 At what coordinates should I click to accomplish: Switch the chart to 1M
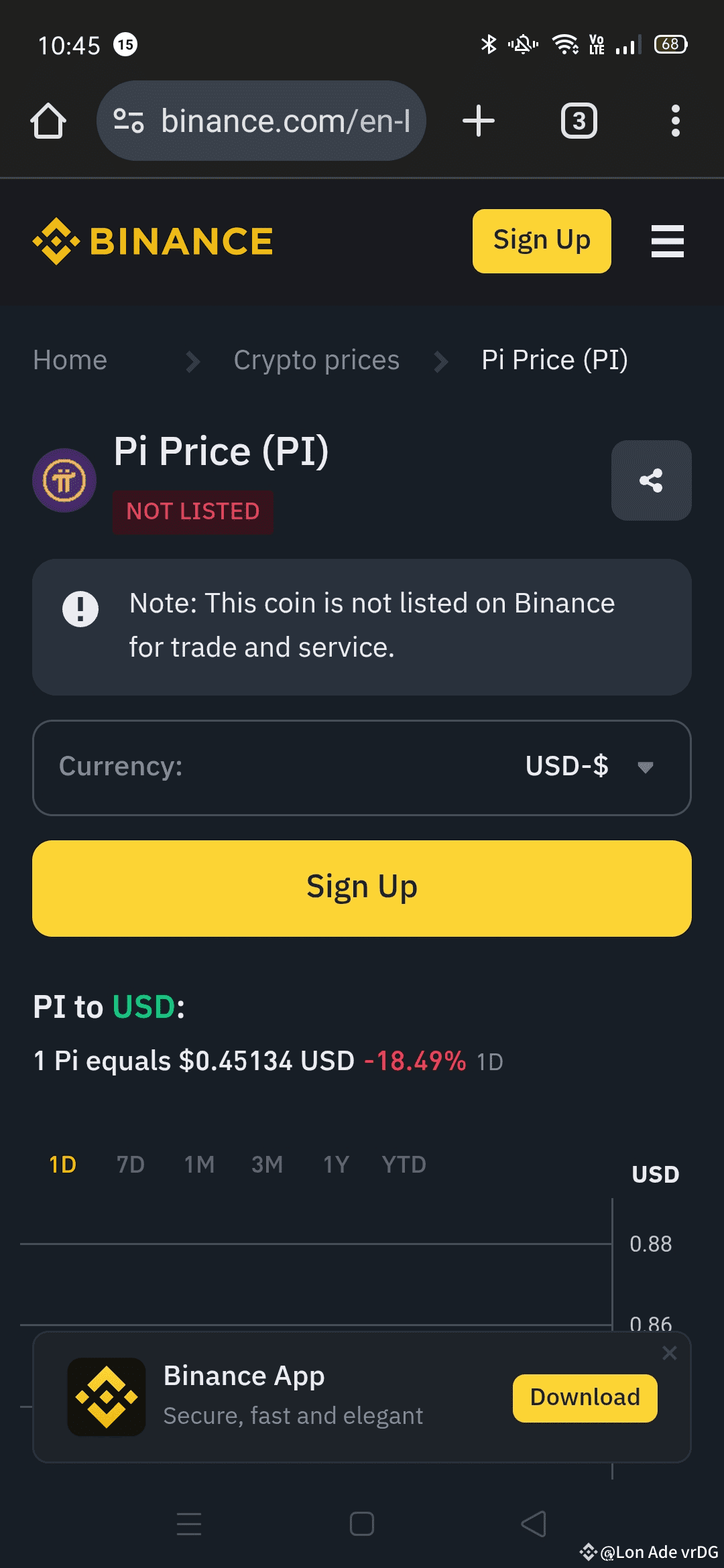199,1165
